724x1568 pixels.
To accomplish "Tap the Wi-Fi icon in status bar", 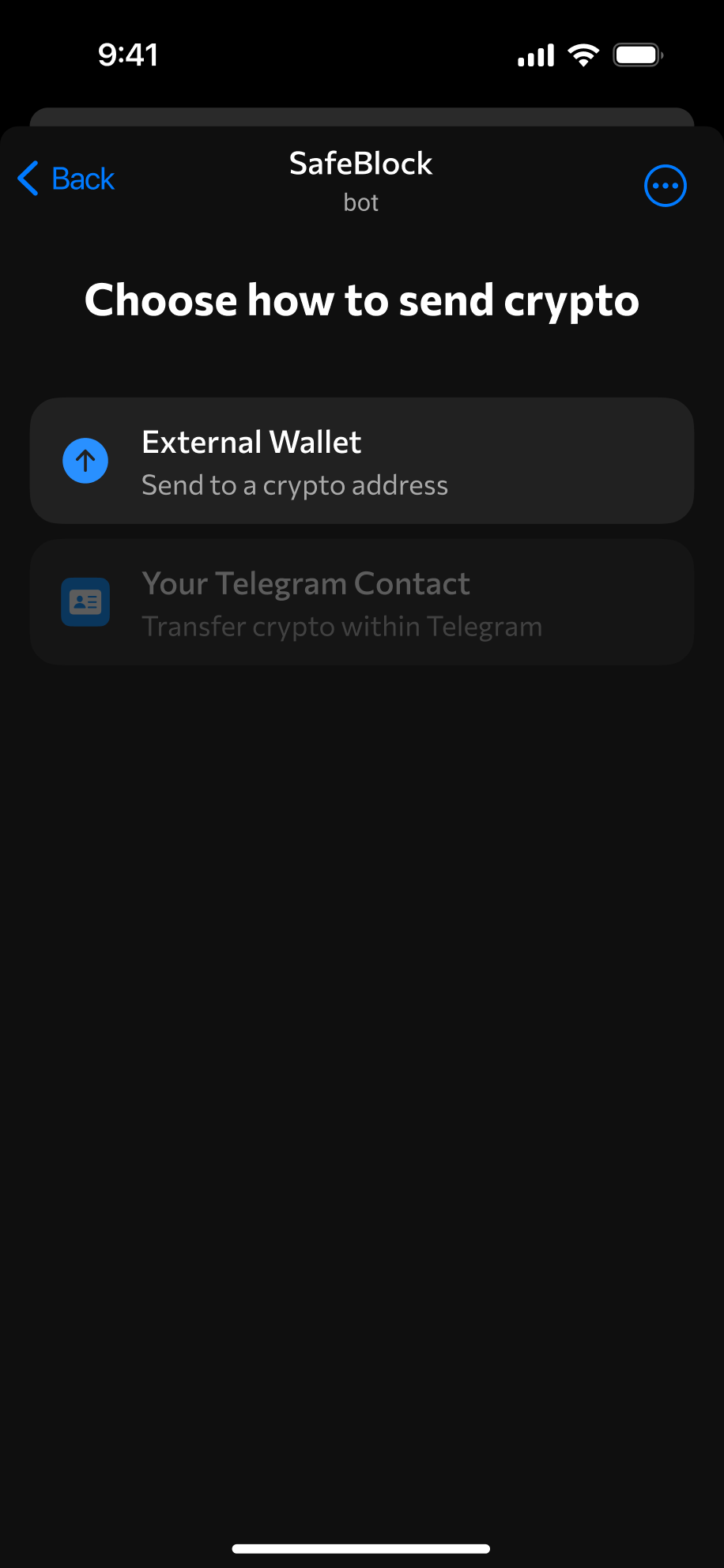I will click(583, 54).
